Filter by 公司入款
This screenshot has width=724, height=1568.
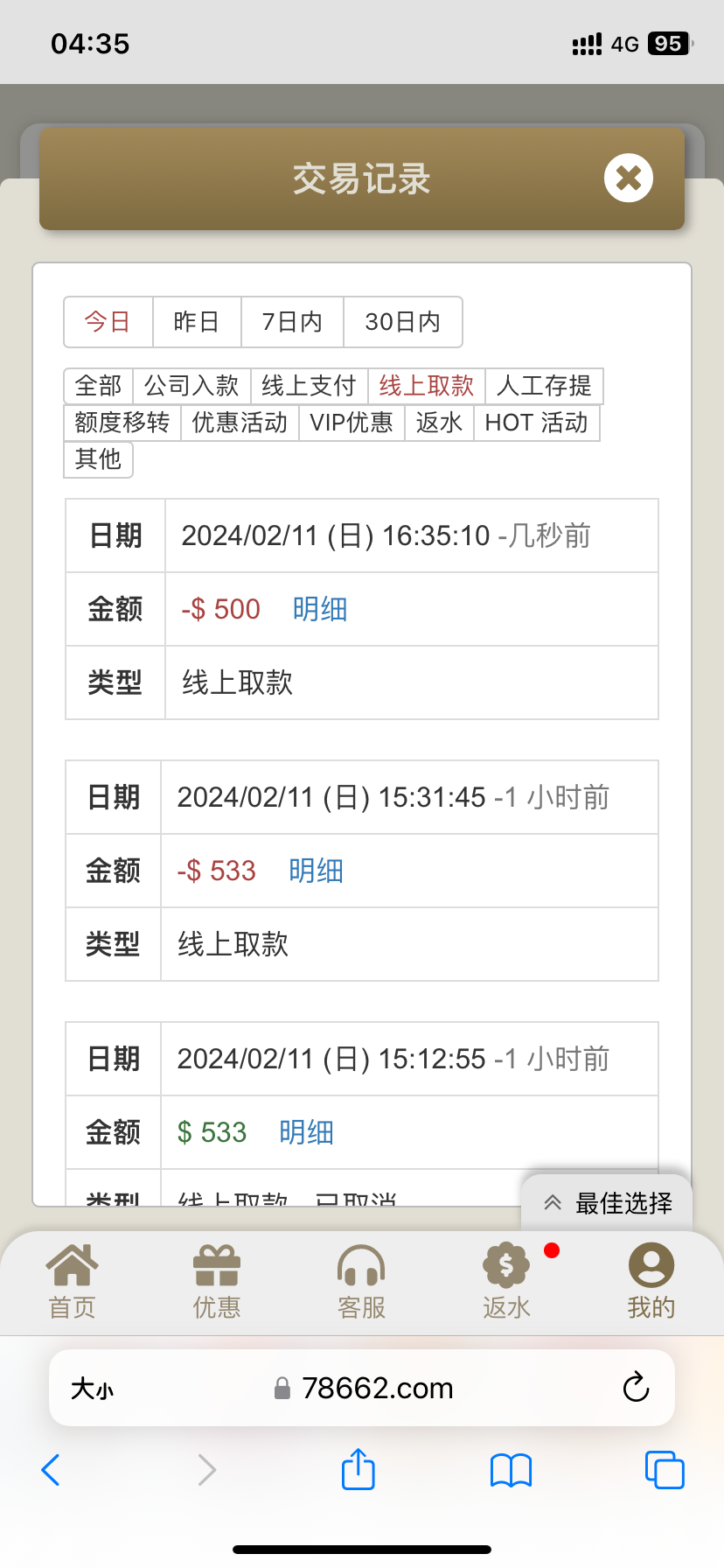(191, 386)
